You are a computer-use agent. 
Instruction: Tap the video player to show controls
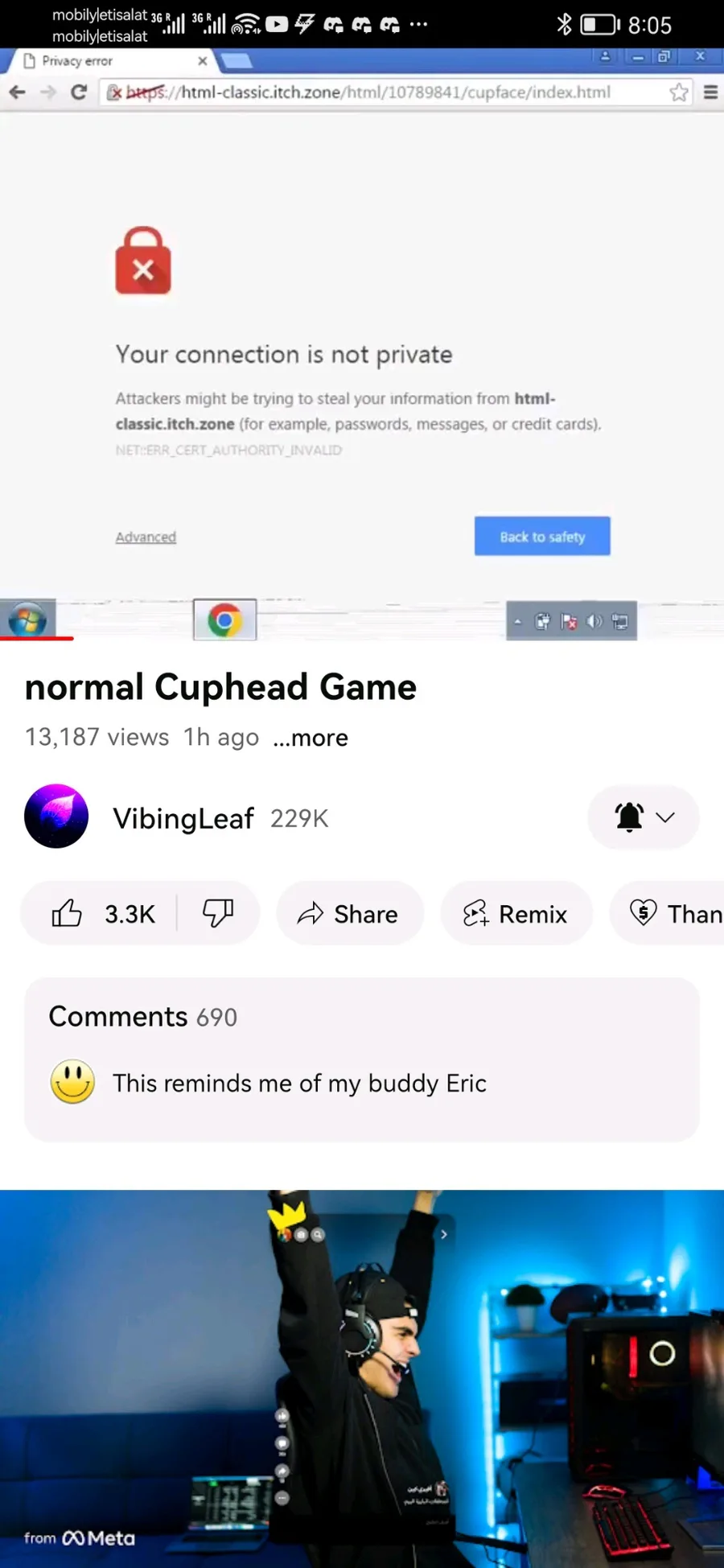pyautogui.click(x=362, y=344)
